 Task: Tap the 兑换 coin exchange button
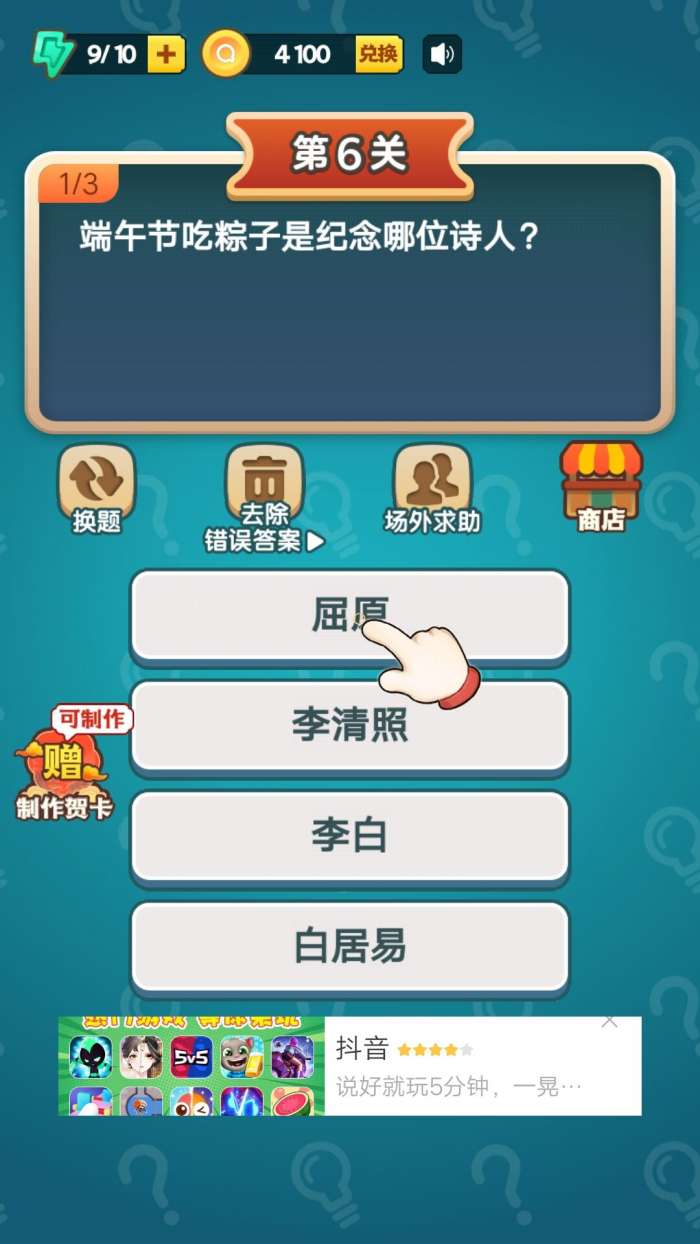[379, 54]
